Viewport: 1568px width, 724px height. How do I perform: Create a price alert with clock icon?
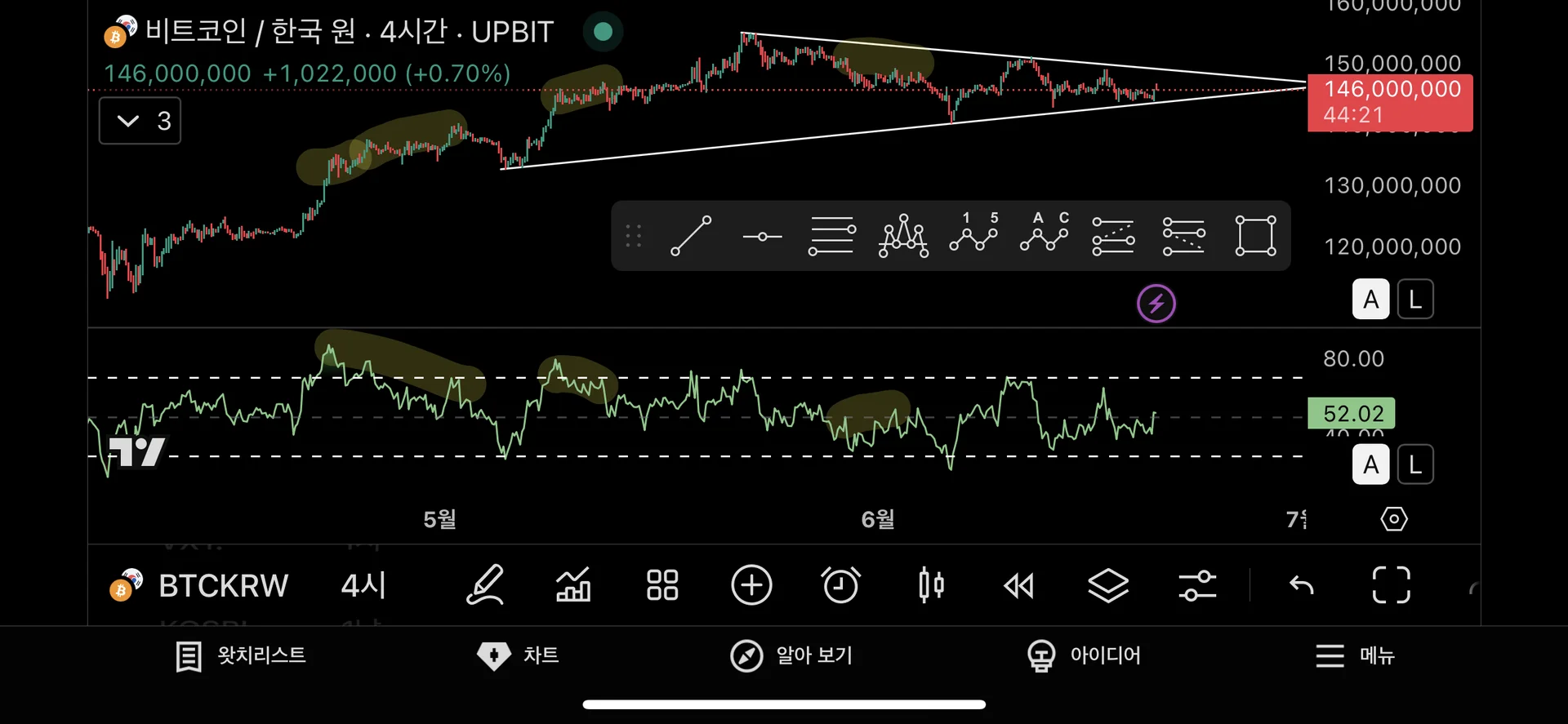click(840, 585)
